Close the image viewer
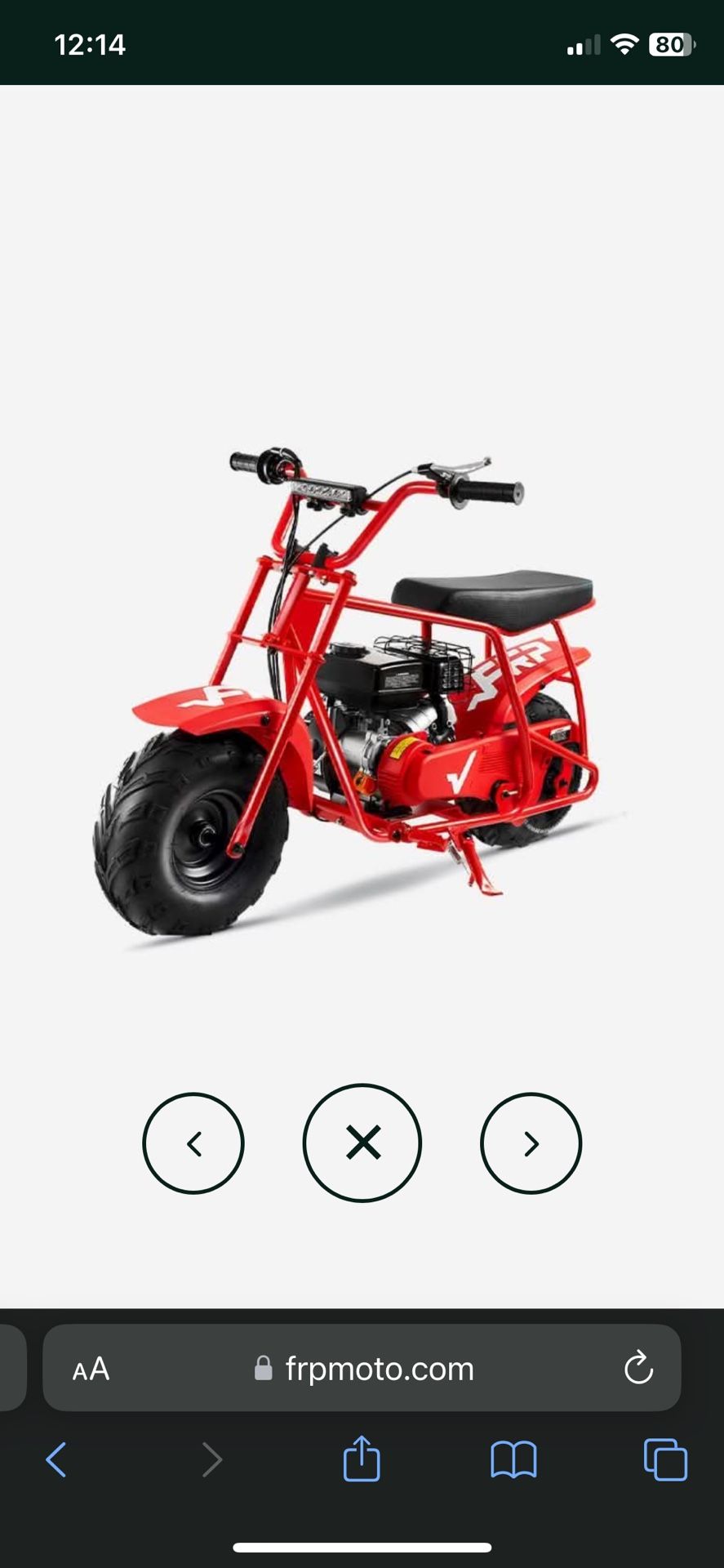This screenshot has width=724, height=1568. 362,1143
